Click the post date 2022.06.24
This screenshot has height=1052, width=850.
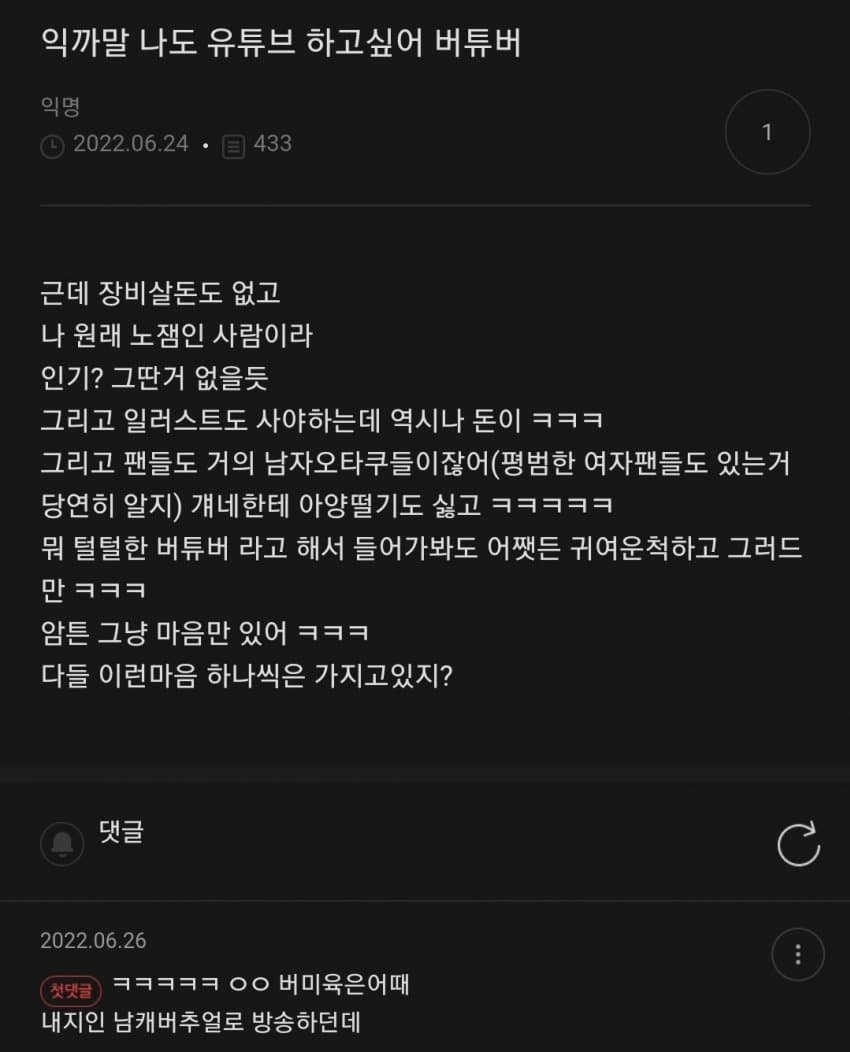130,144
